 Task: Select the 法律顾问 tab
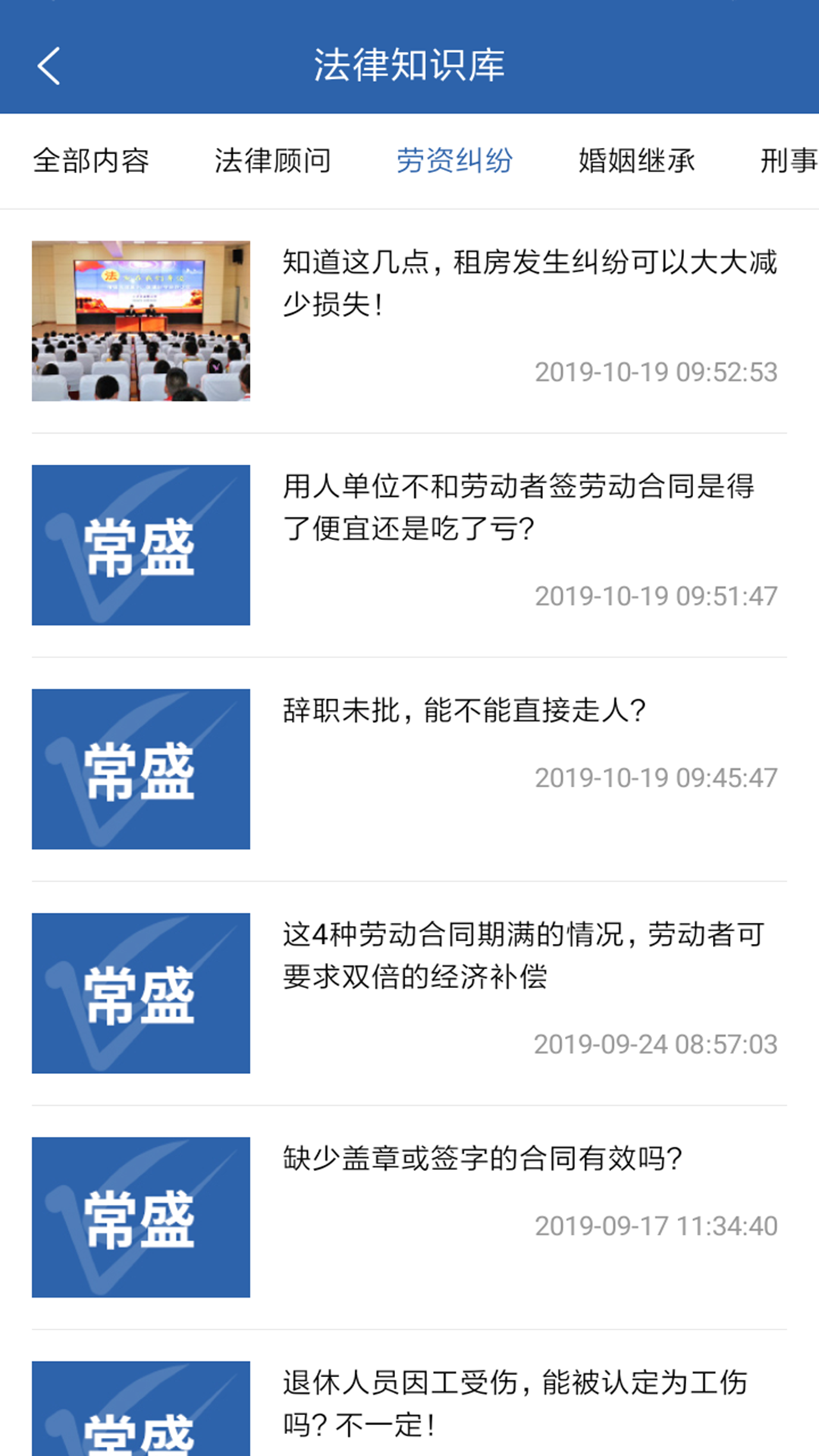click(x=272, y=161)
